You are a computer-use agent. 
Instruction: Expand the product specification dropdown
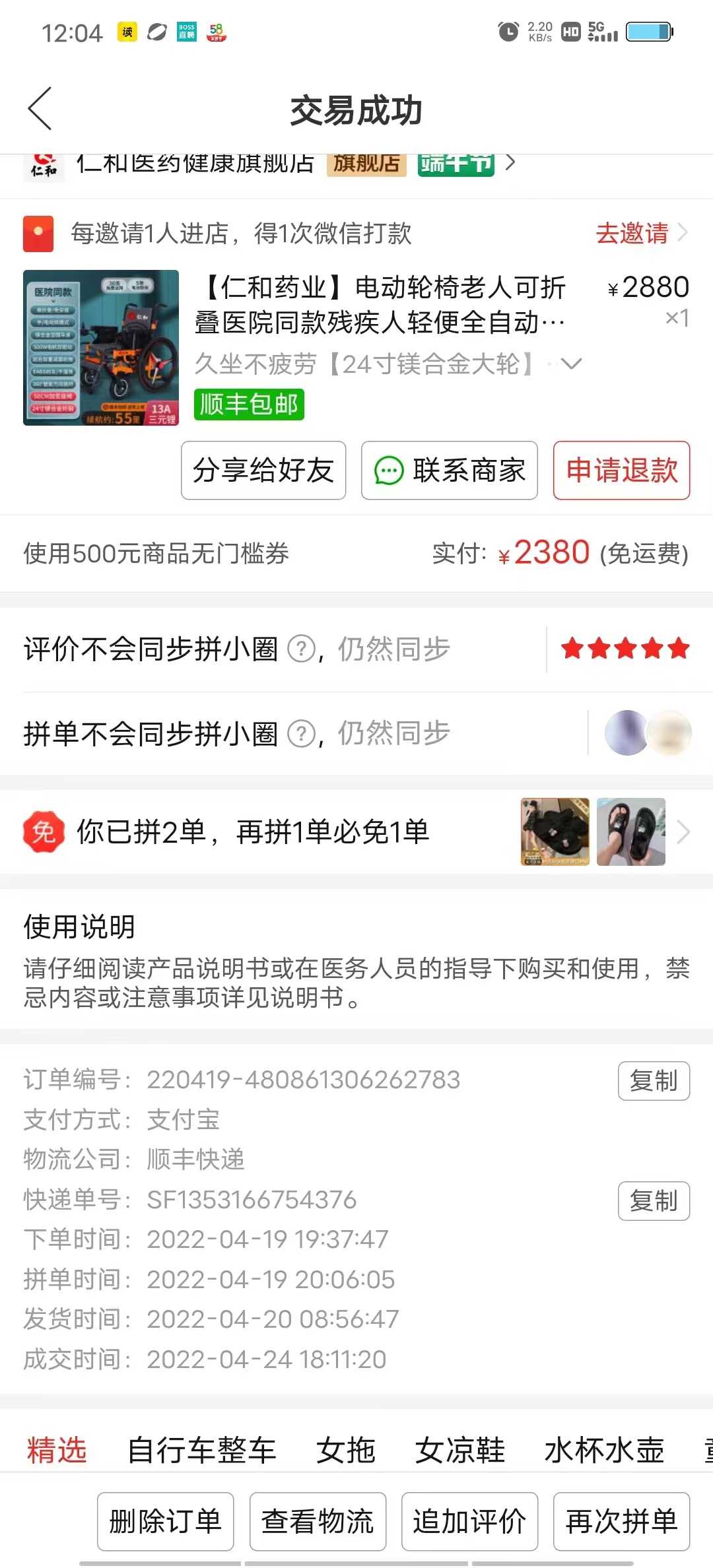(x=571, y=364)
